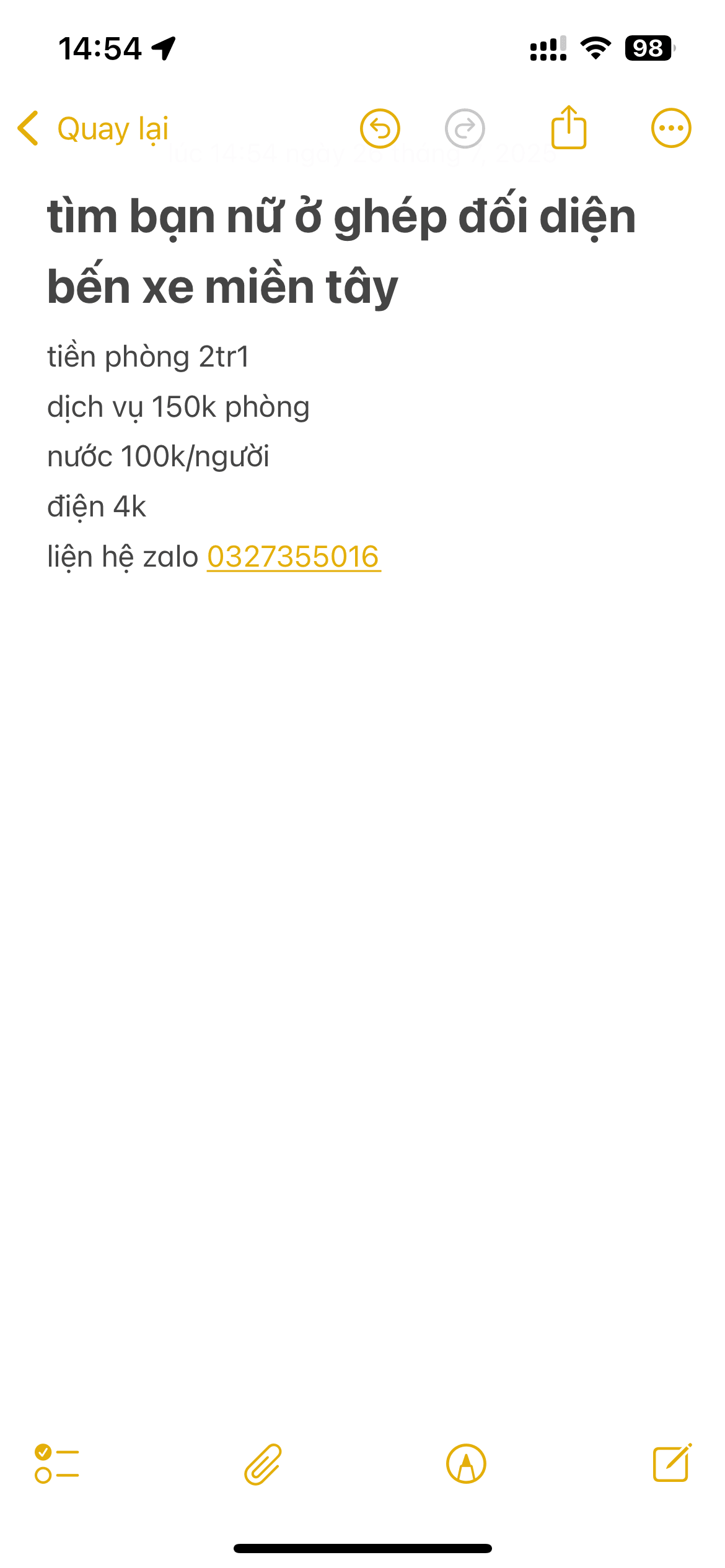Share this note
Viewport: 725px width, 1568px height.
[x=568, y=128]
